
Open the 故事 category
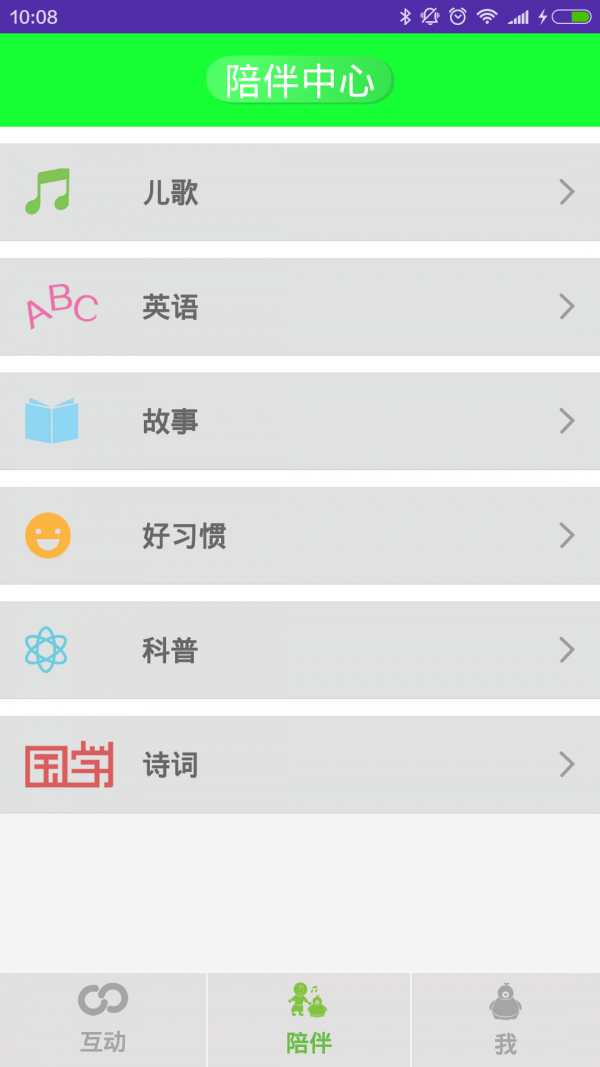pyautogui.click(x=300, y=421)
